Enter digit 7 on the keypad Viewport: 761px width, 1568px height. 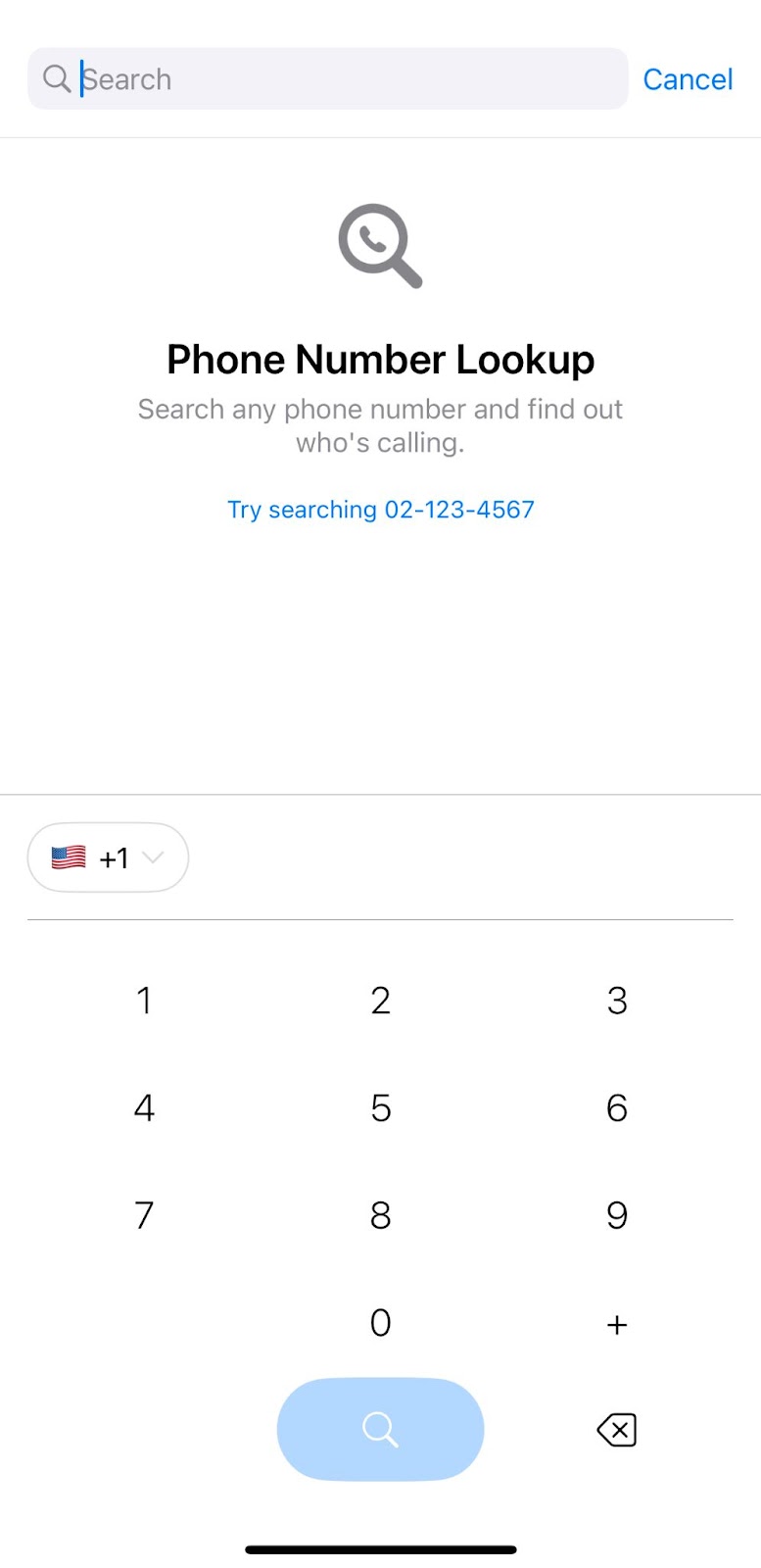pyautogui.click(x=144, y=1215)
